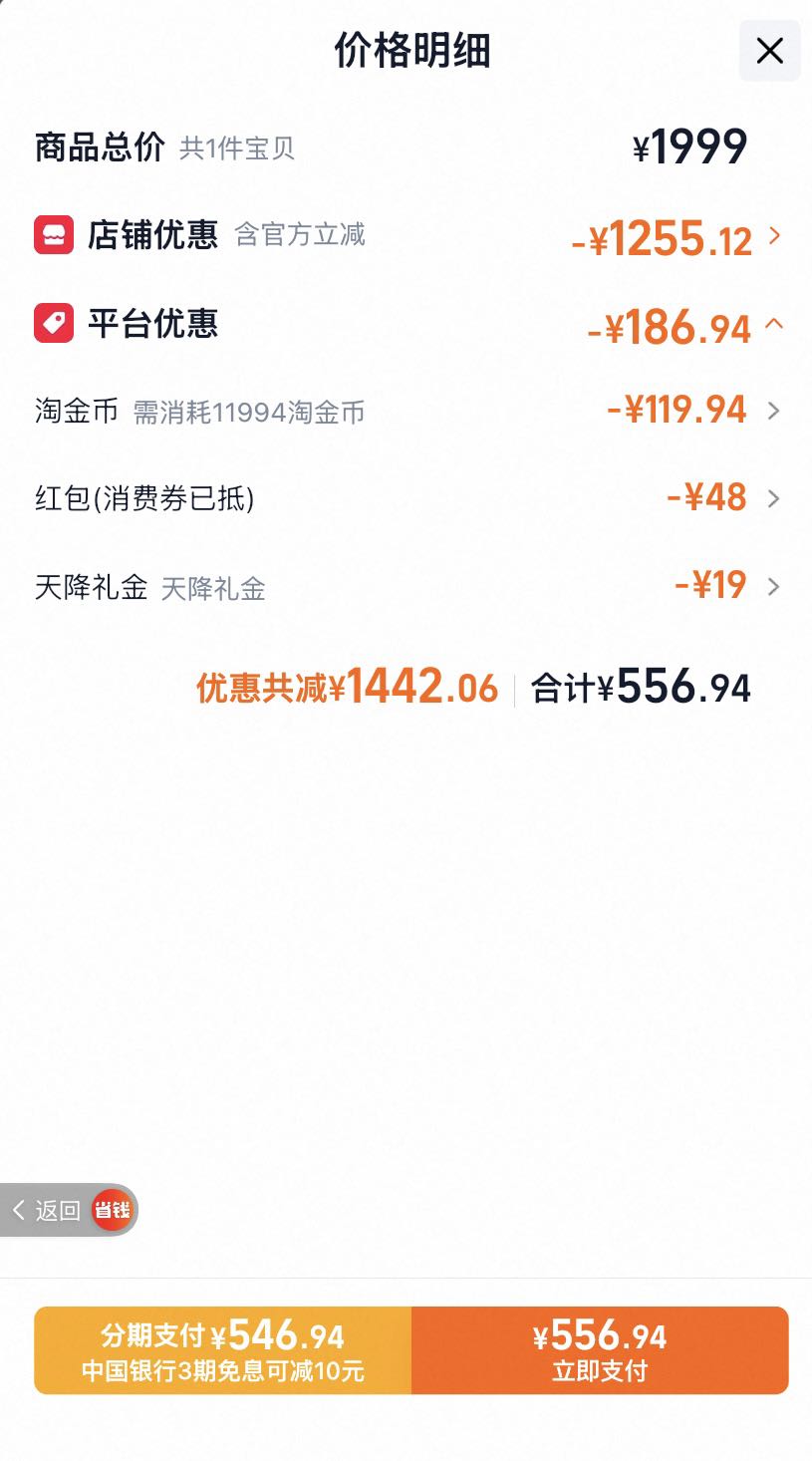Open 店铺优惠 discount details

[408, 237]
